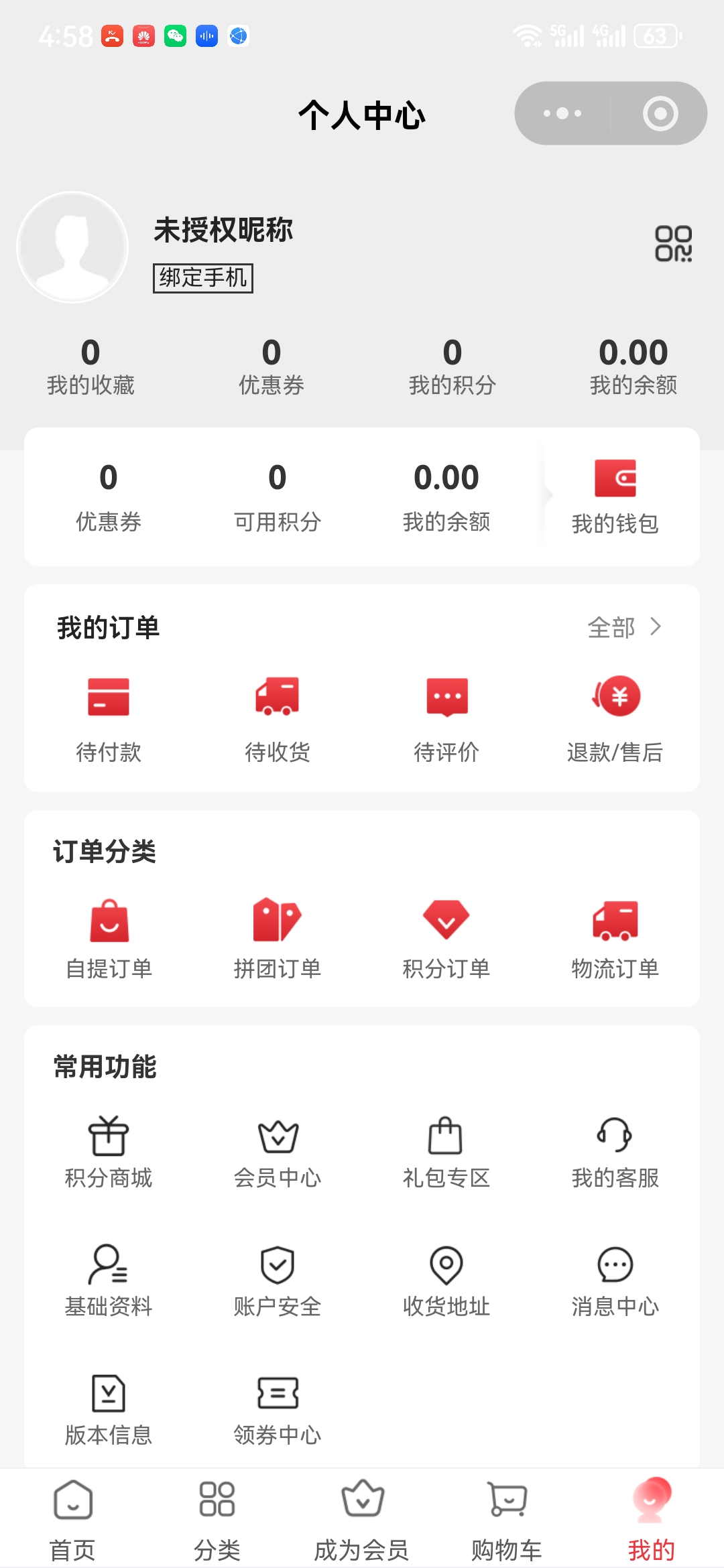Open 自提订单 pickup orders
Screen dimensions: 724x1568
[109, 938]
